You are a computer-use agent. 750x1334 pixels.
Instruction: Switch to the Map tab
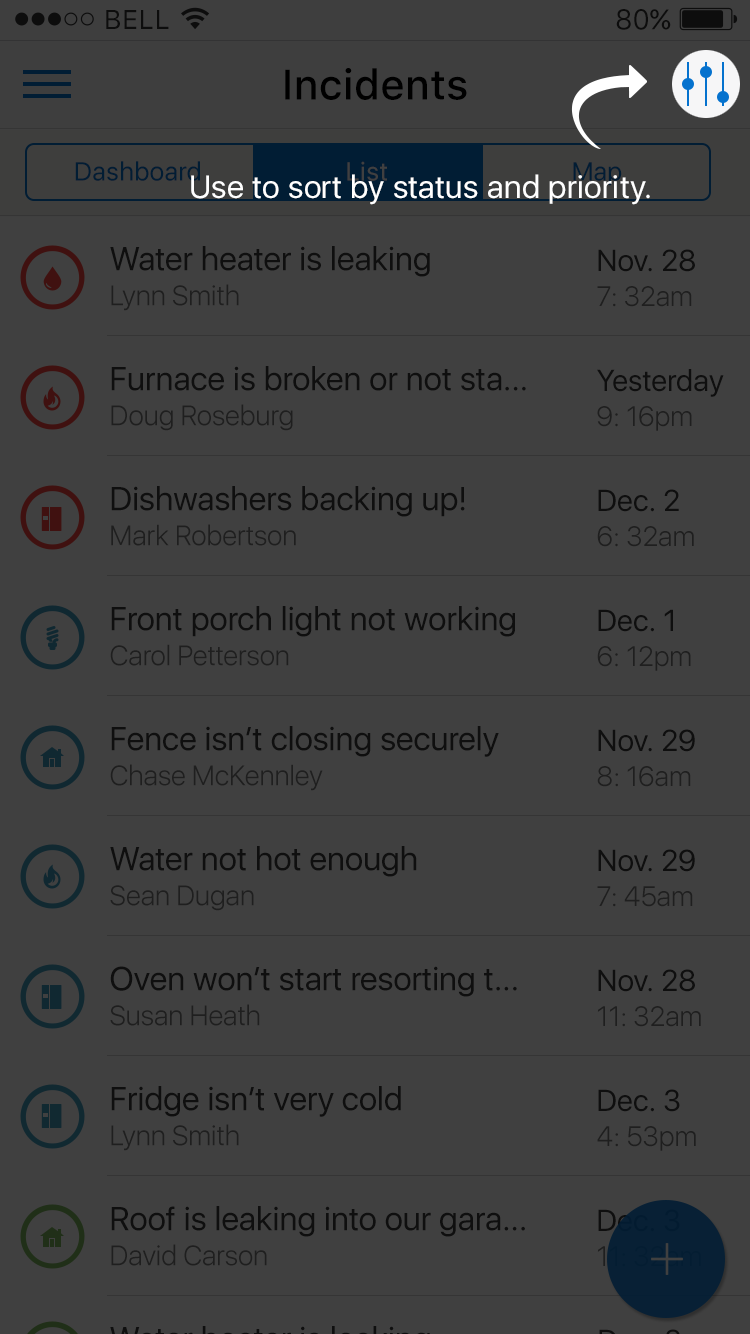(597, 172)
